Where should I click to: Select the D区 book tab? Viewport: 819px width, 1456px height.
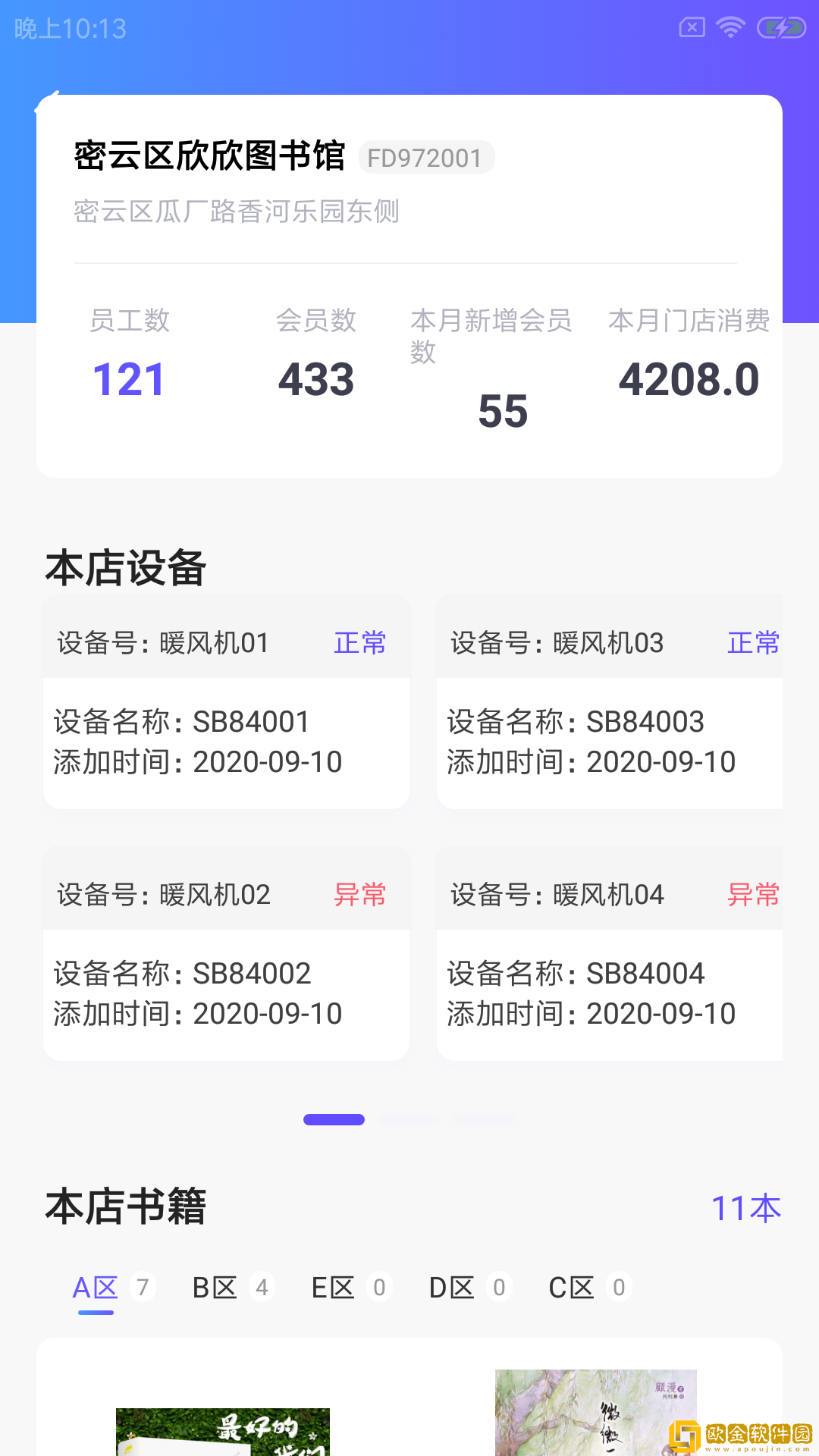tap(452, 1288)
